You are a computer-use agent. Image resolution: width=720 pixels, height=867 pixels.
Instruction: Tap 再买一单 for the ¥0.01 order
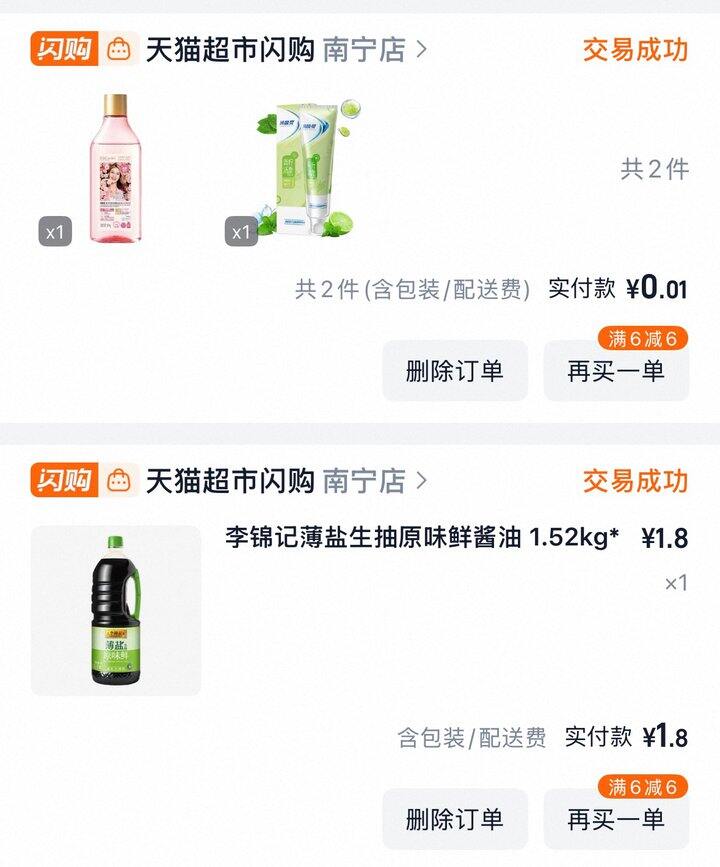tap(616, 371)
